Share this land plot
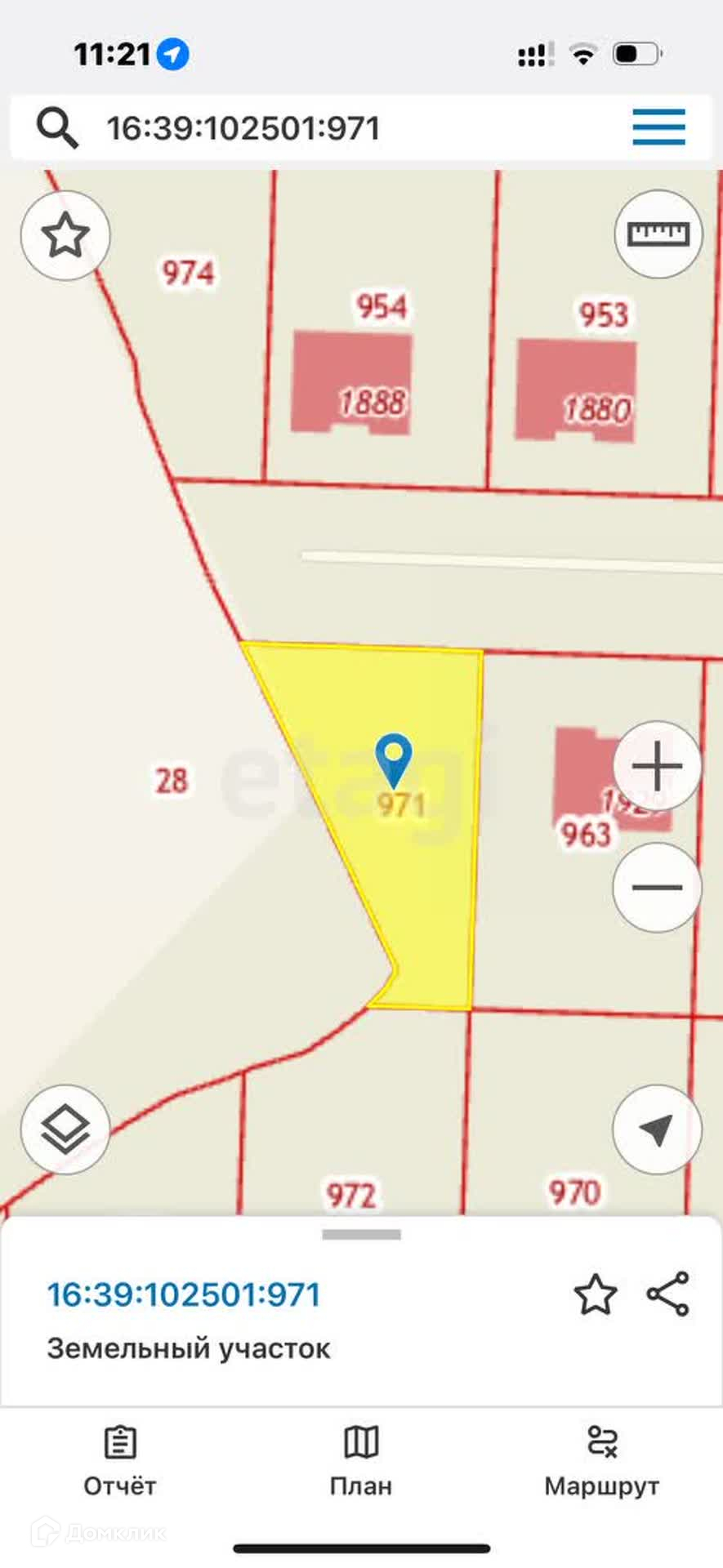 [x=668, y=1294]
